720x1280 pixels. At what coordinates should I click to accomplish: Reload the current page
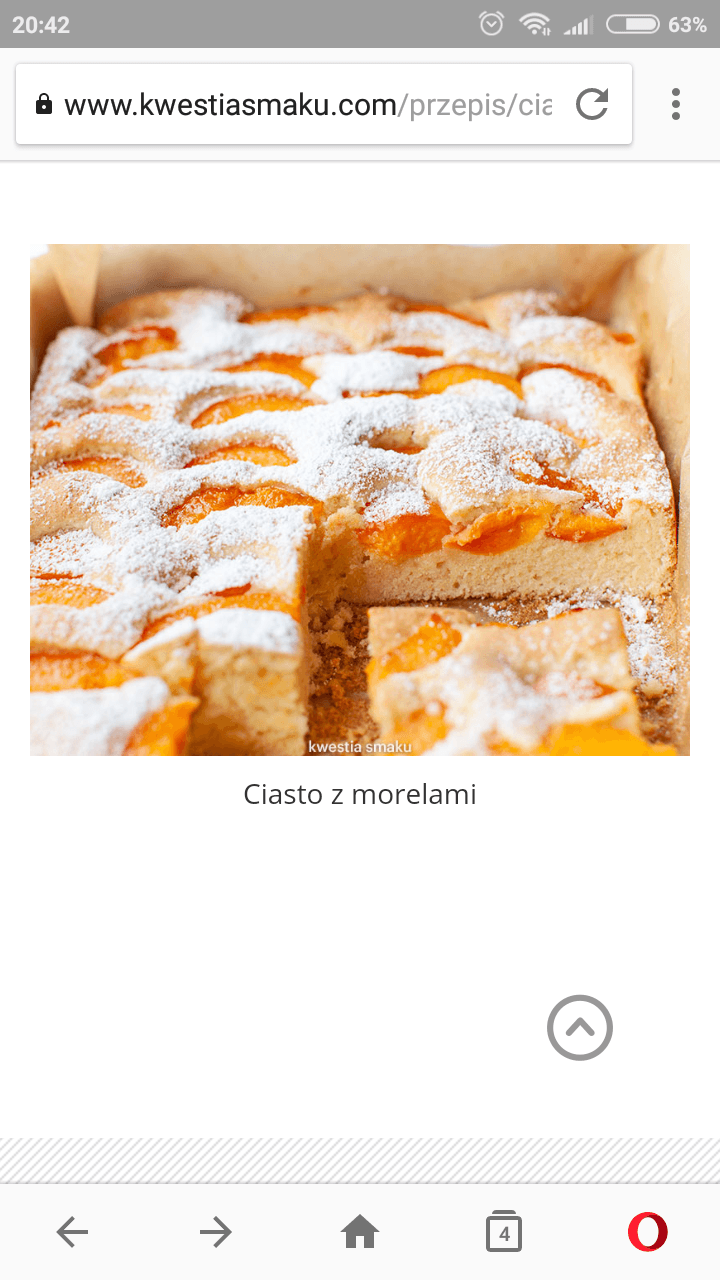point(592,104)
